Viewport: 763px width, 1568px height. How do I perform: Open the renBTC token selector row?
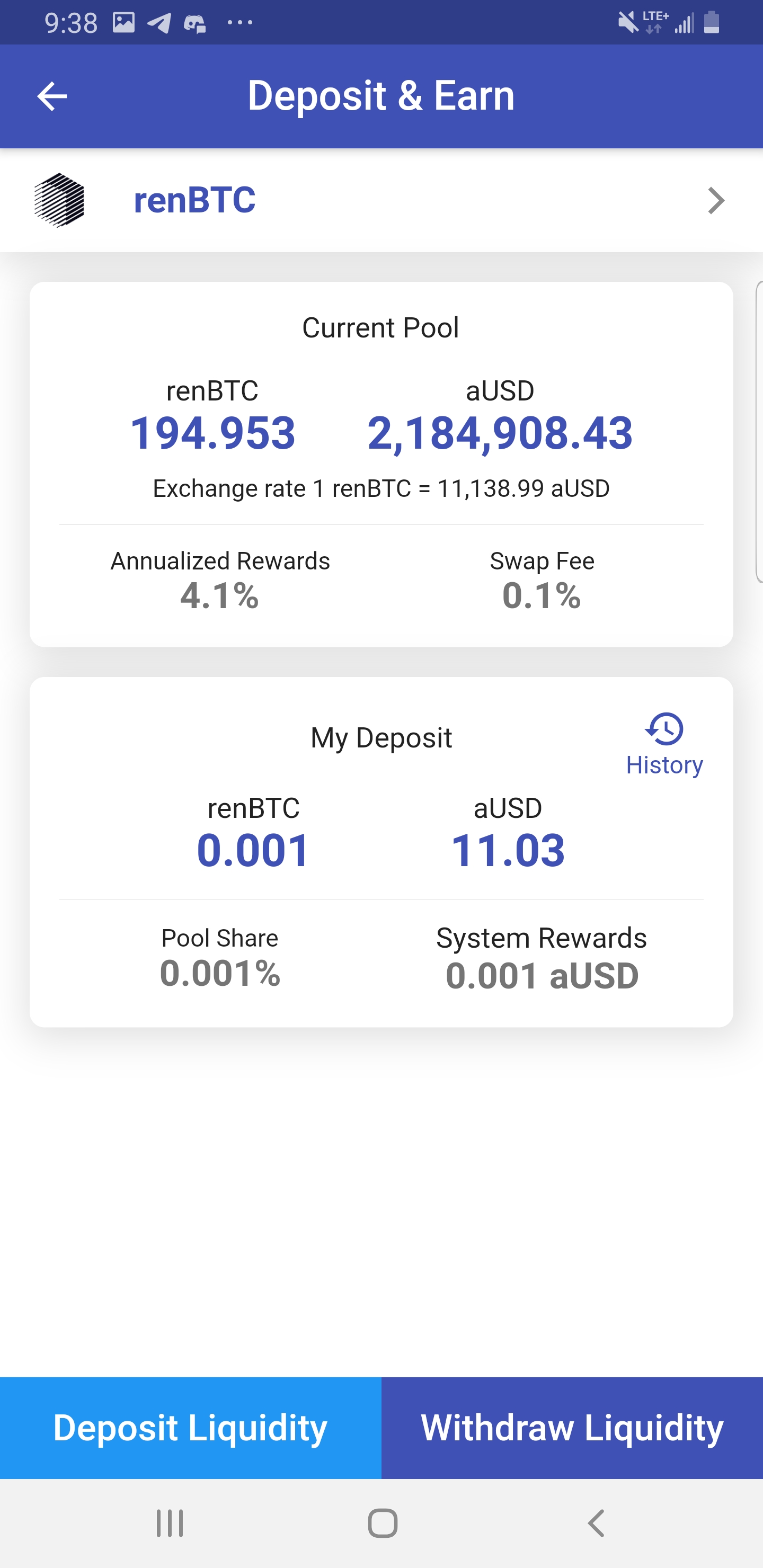click(x=381, y=200)
